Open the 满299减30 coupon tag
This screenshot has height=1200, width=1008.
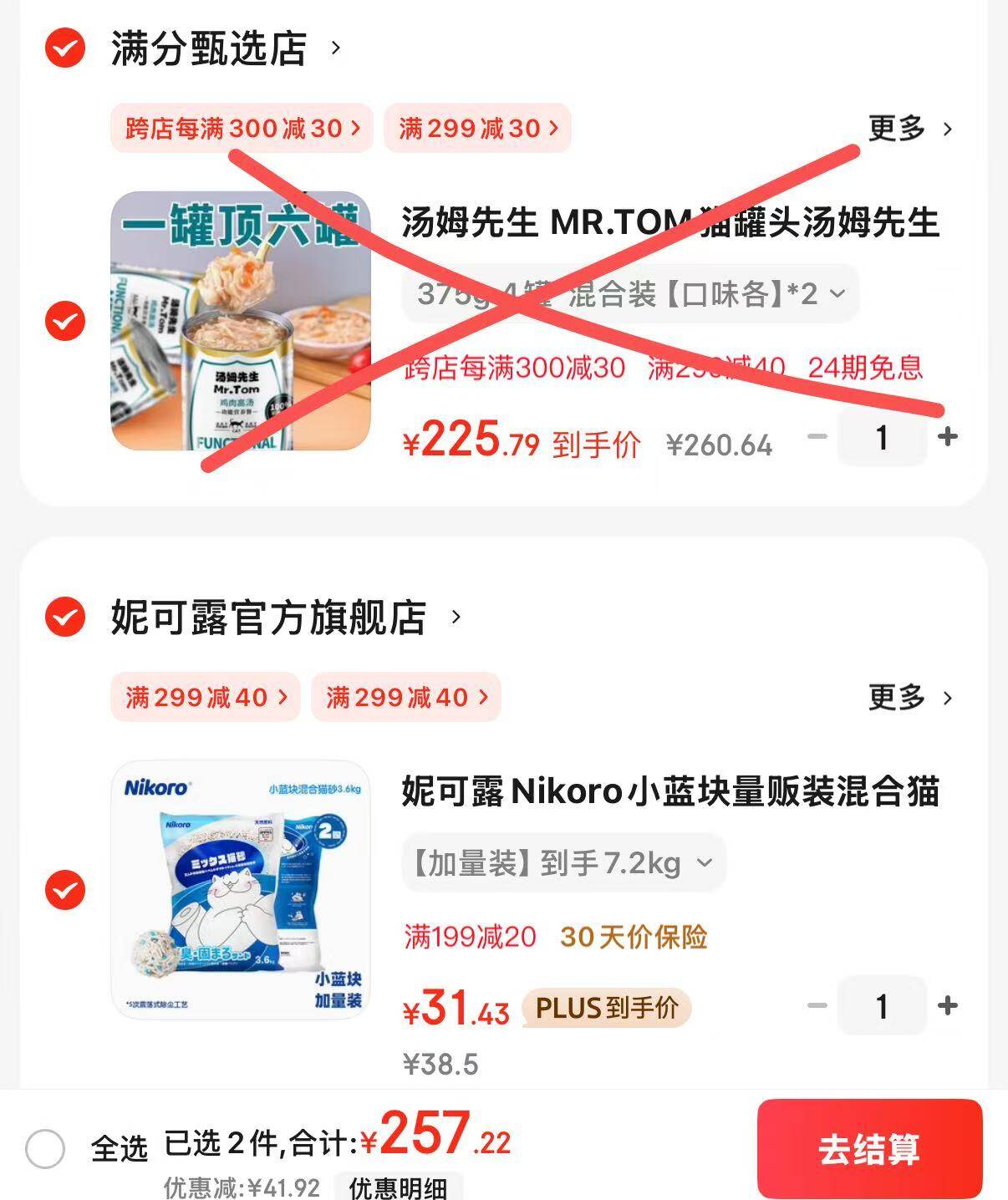(x=477, y=128)
